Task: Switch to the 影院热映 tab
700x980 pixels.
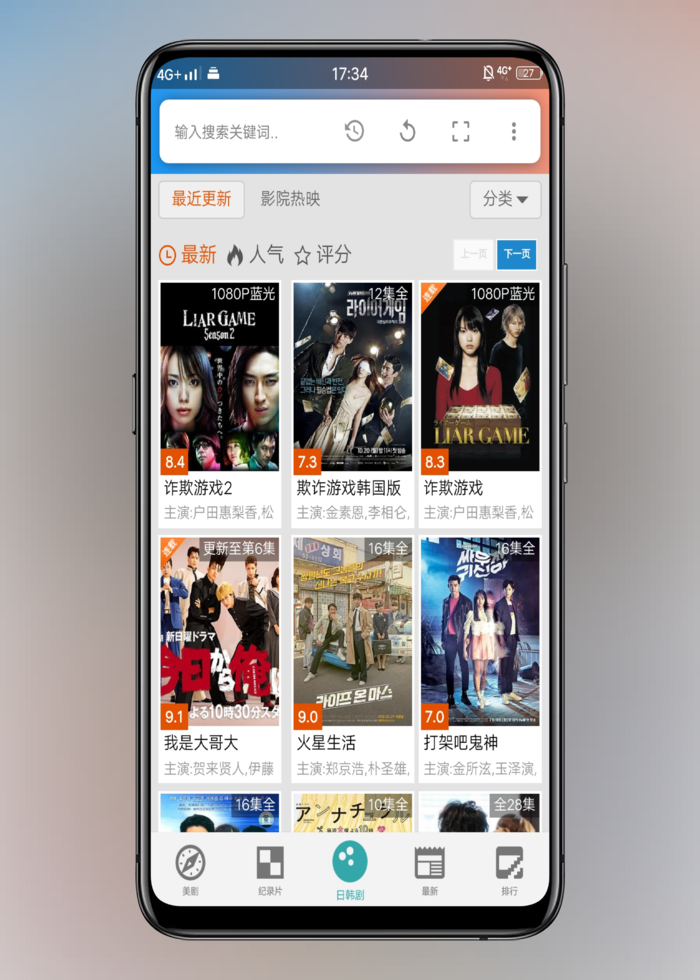Action: click(x=290, y=199)
